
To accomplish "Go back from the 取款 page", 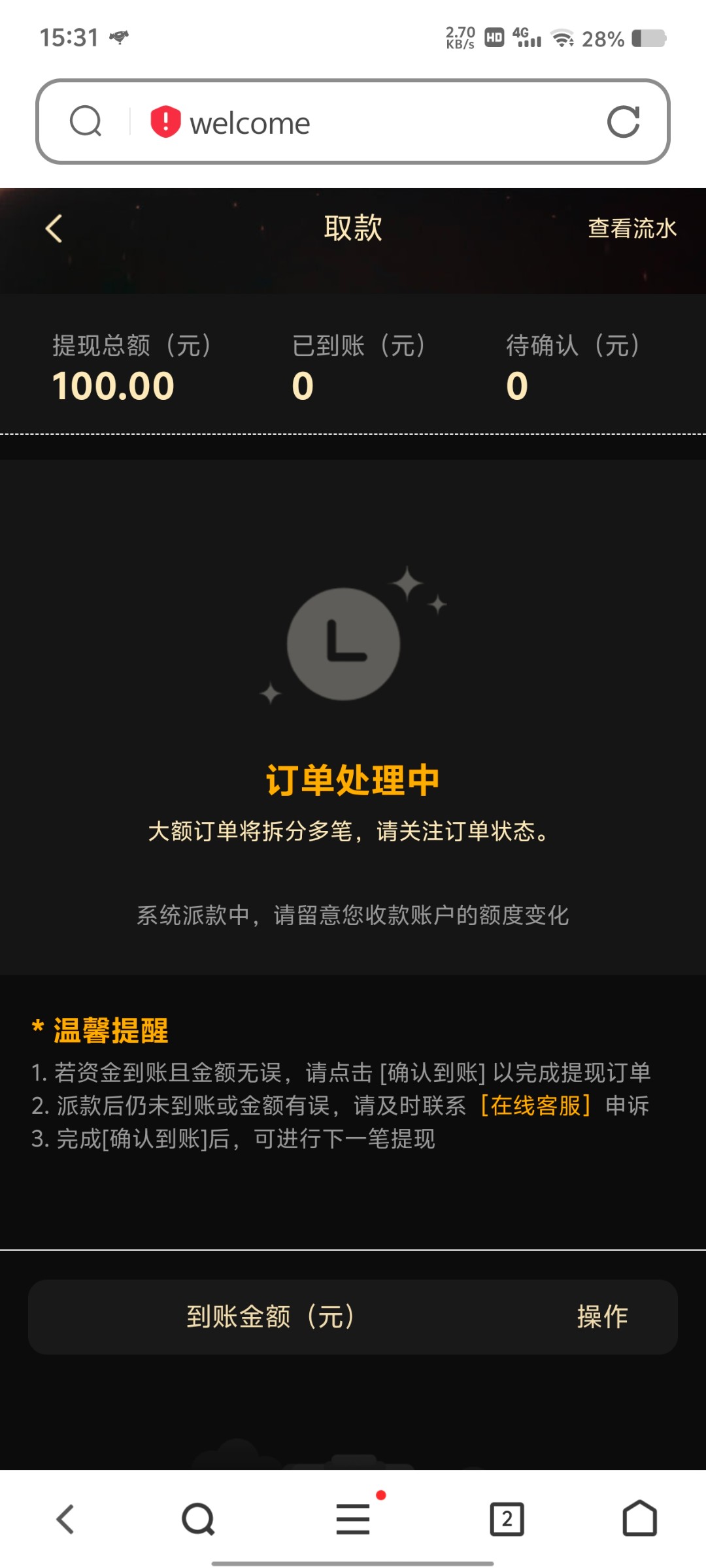I will pyautogui.click(x=54, y=229).
